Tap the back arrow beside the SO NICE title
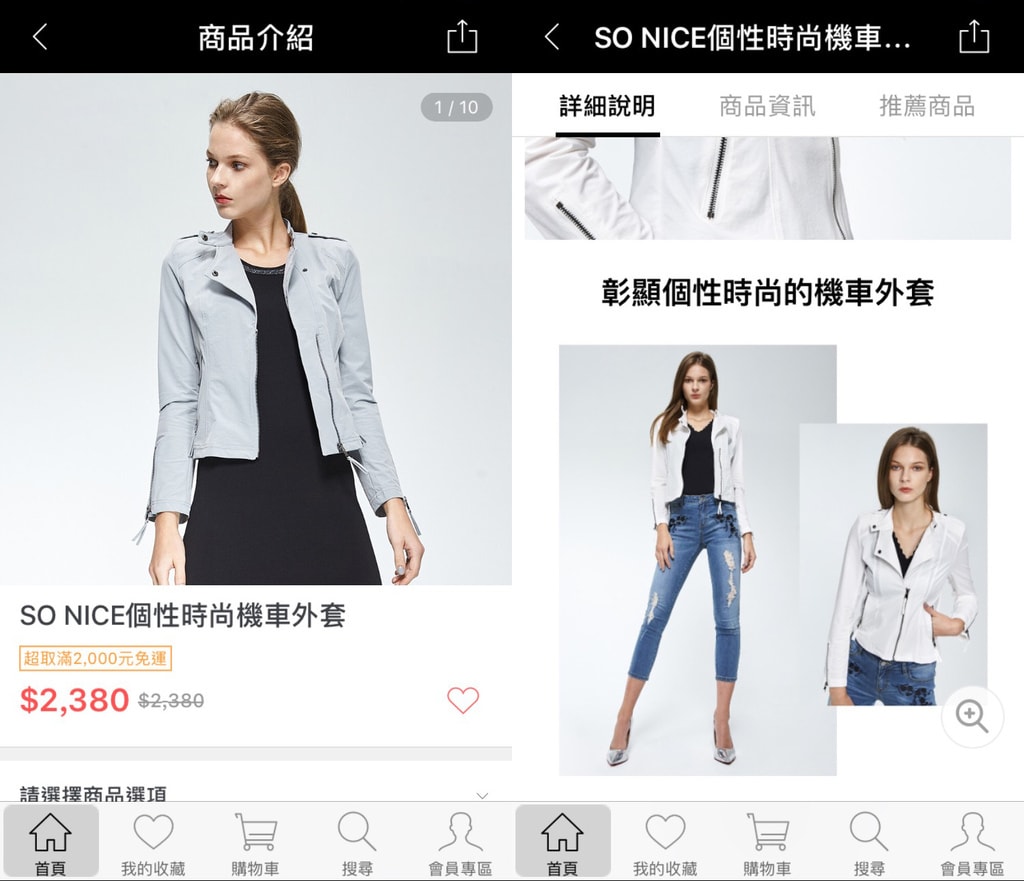Viewport: 1024px width, 881px height. coord(552,38)
